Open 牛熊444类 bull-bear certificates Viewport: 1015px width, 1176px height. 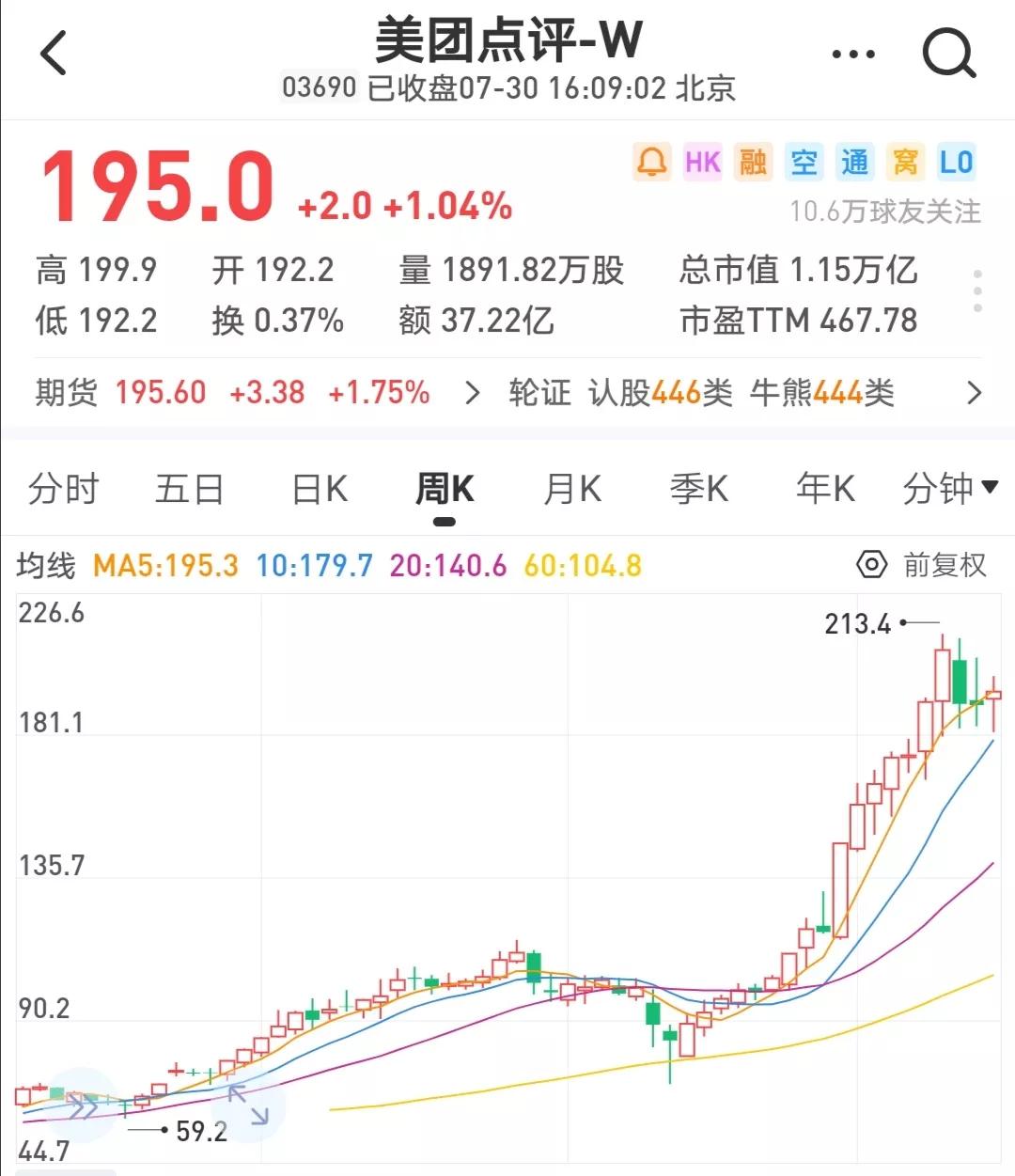coord(822,393)
